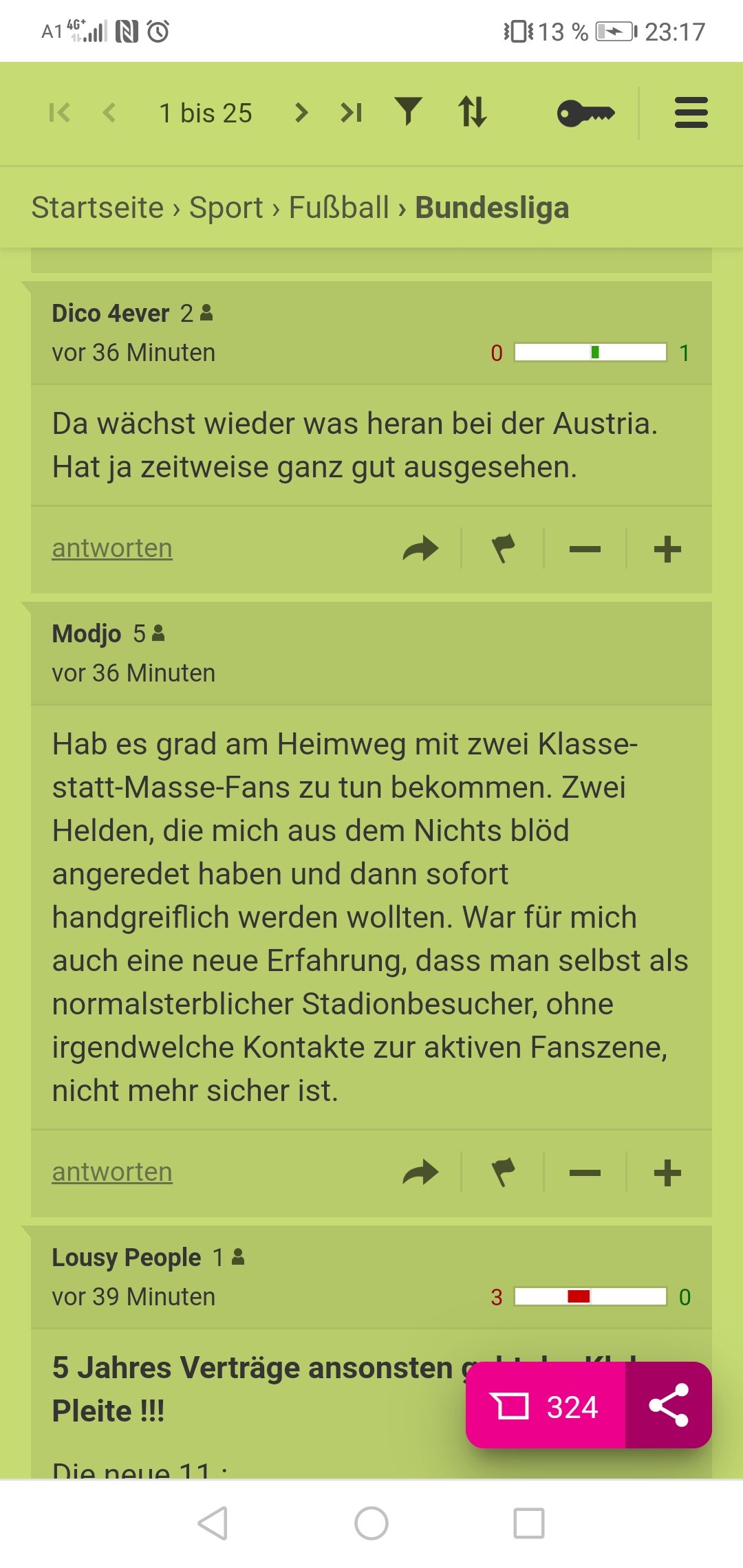The width and height of the screenshot is (743, 1568).
Task: Report Dico 4ever's comment with the flag
Action: 504,549
